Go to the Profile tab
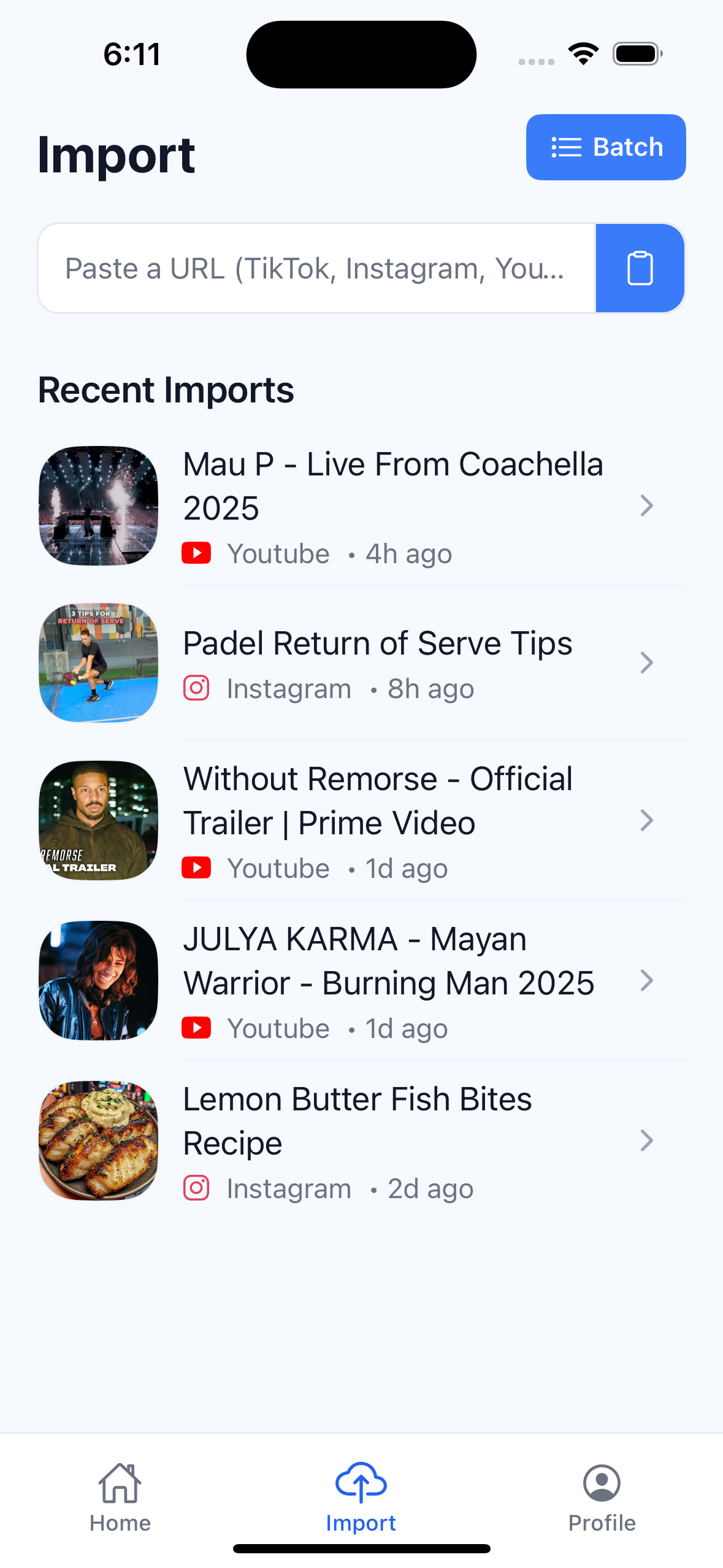 (x=602, y=1497)
